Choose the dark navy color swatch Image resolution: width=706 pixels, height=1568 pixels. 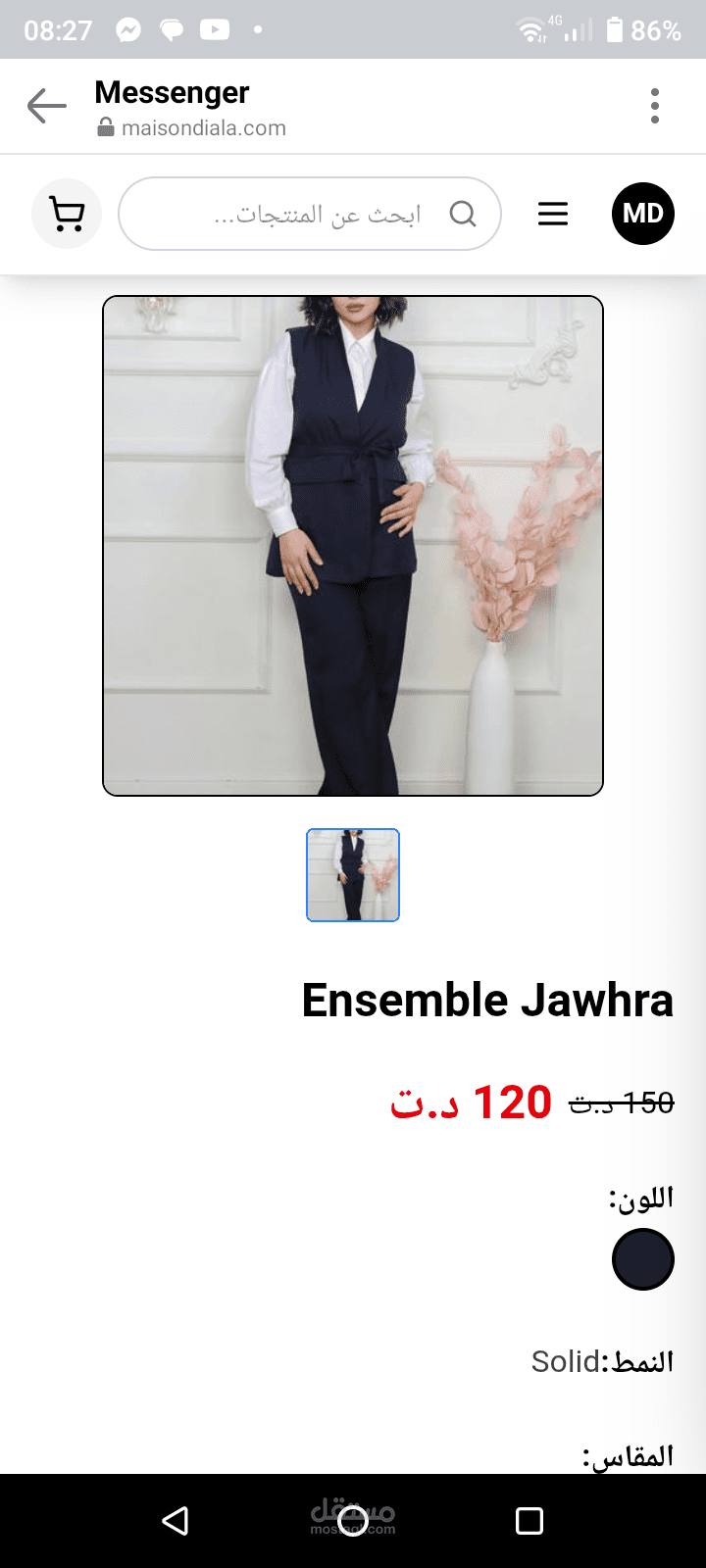coord(643,1259)
